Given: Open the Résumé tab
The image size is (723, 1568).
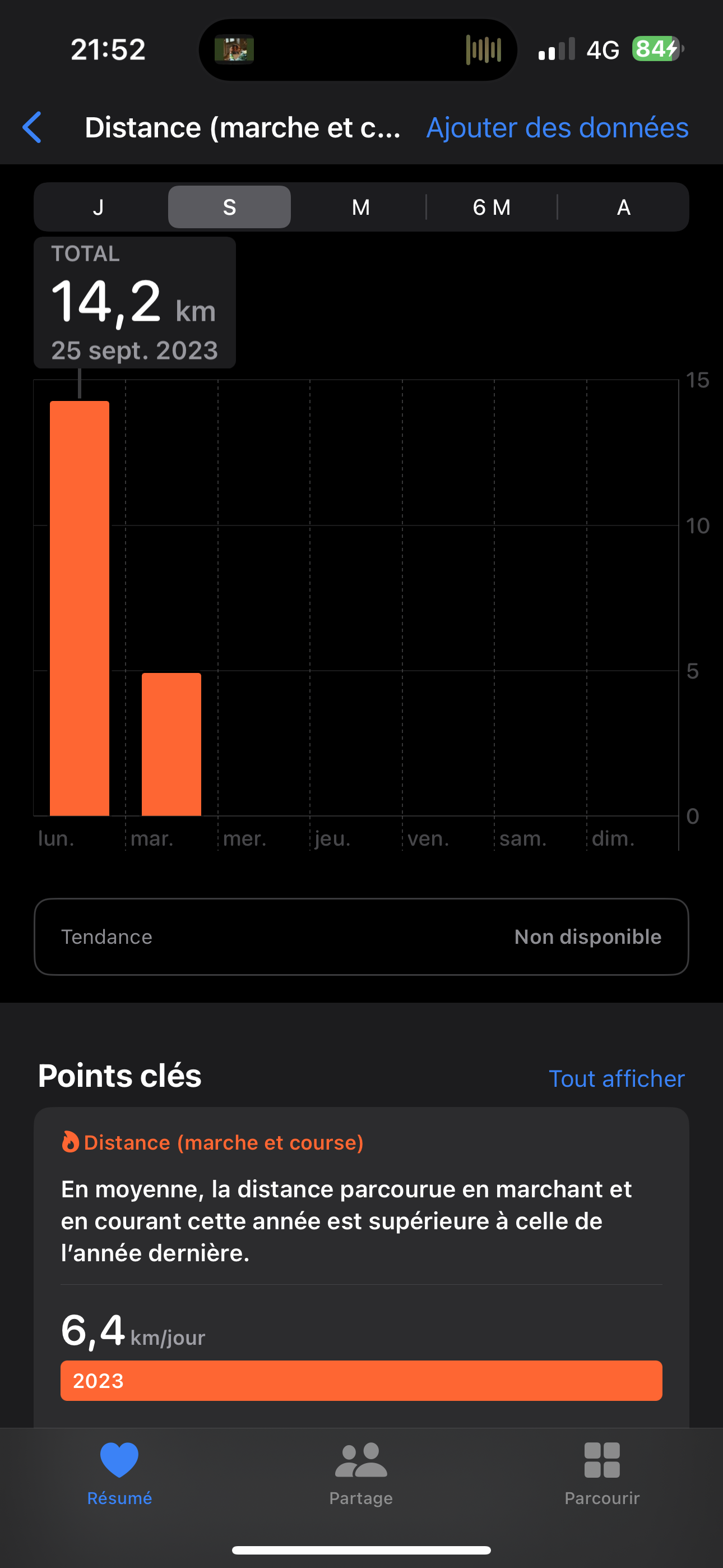Looking at the screenshot, I should 119,1473.
